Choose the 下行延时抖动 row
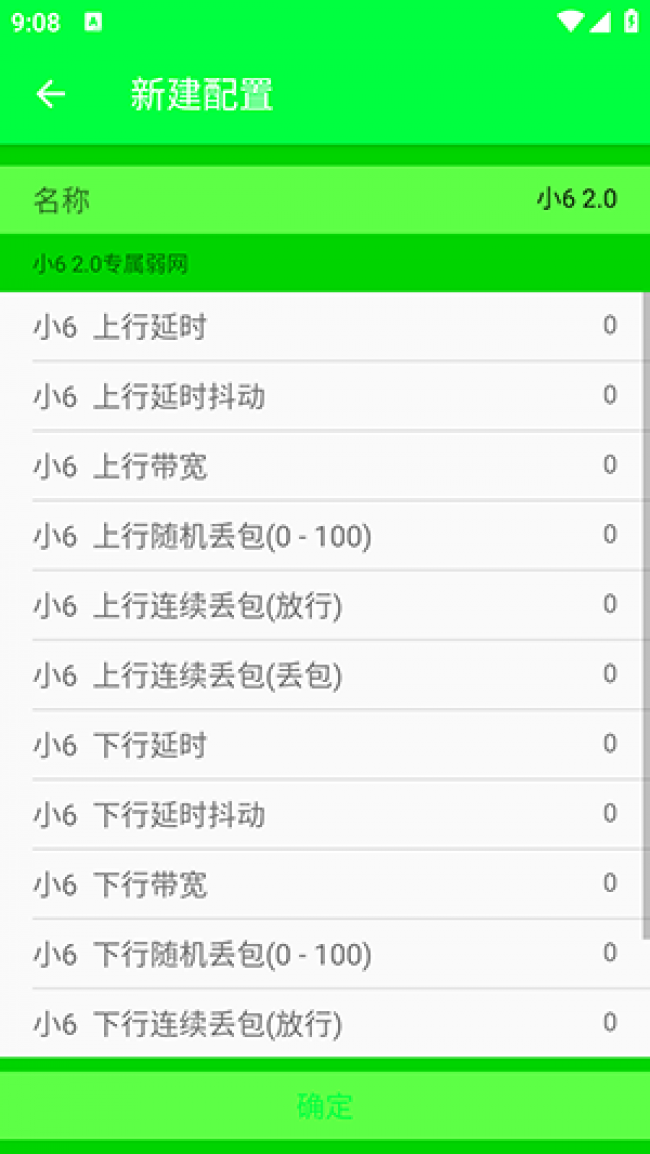650x1154 pixels. point(324,815)
